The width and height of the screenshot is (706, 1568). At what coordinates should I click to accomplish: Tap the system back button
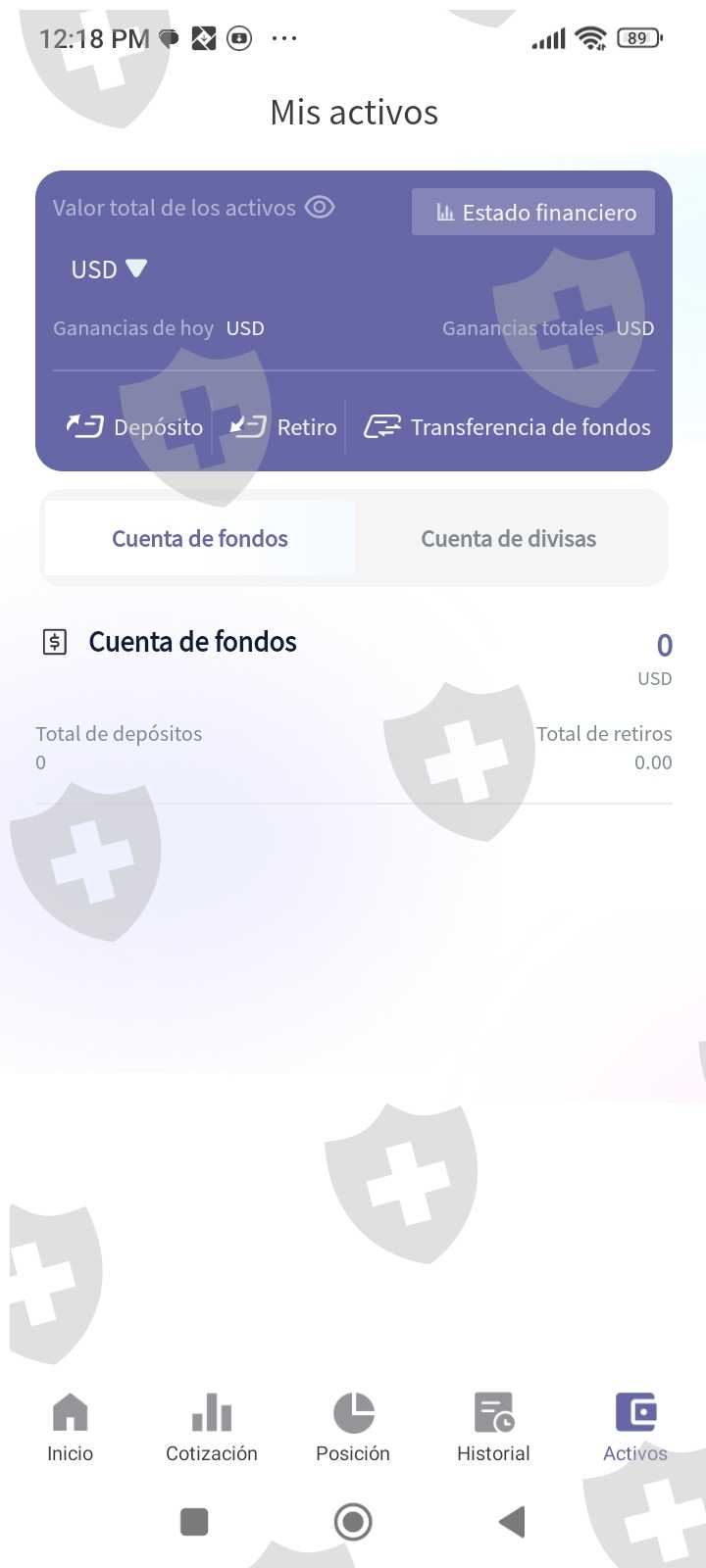tap(512, 1522)
